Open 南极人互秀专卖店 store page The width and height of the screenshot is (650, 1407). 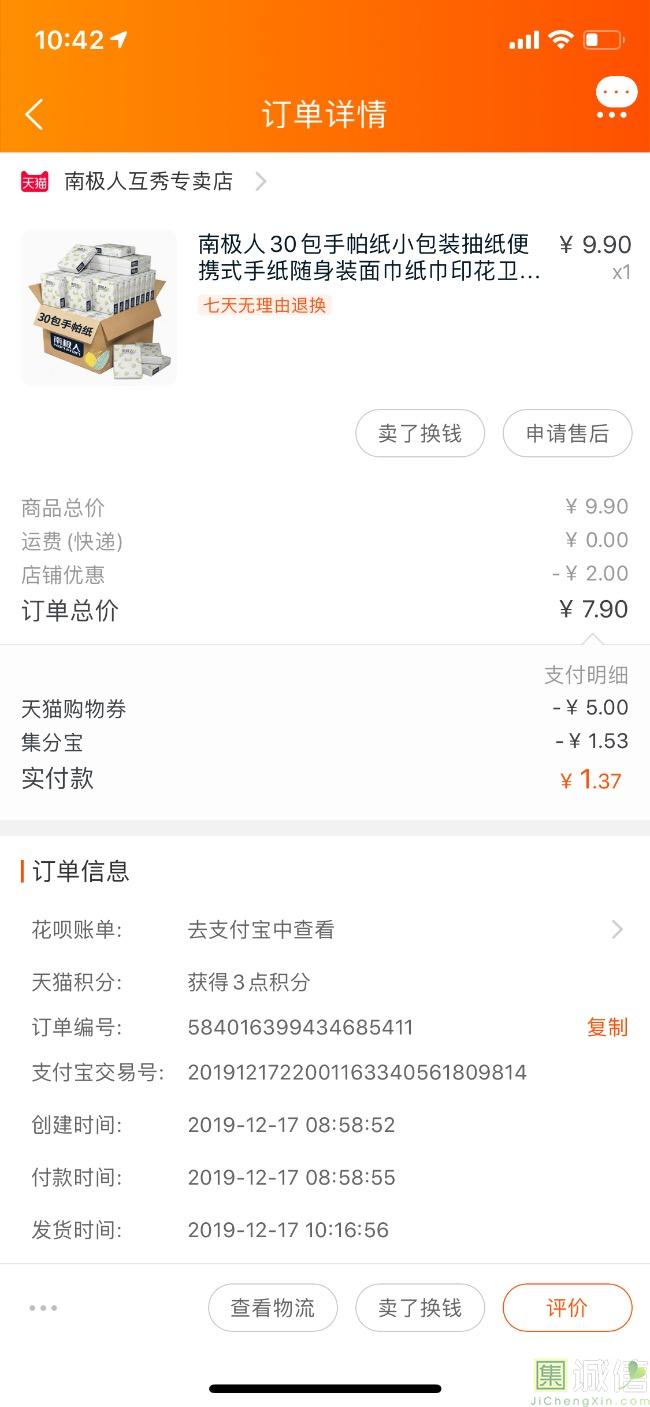coord(148,181)
